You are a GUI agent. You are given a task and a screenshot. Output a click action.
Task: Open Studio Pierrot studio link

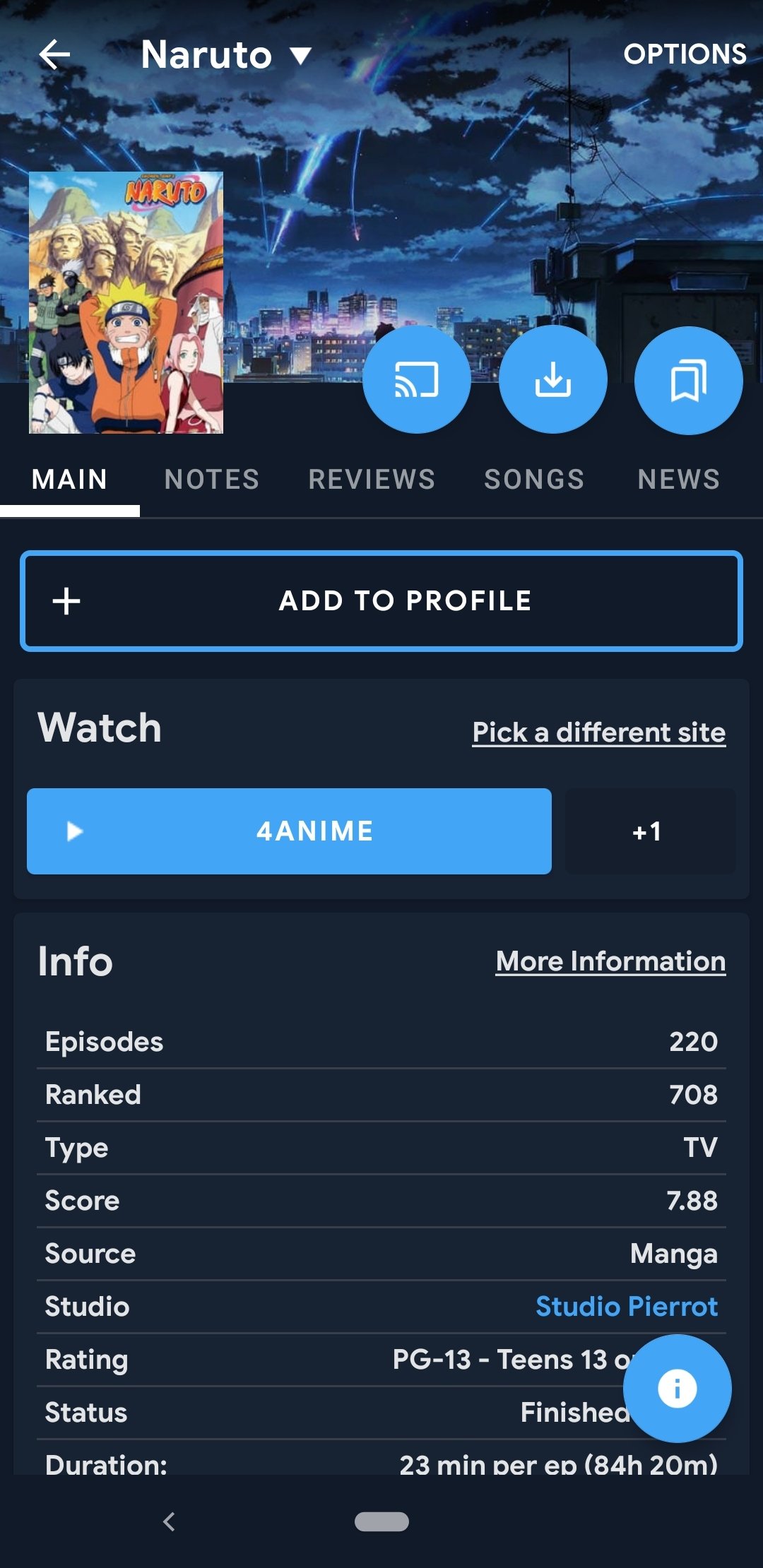point(627,1307)
